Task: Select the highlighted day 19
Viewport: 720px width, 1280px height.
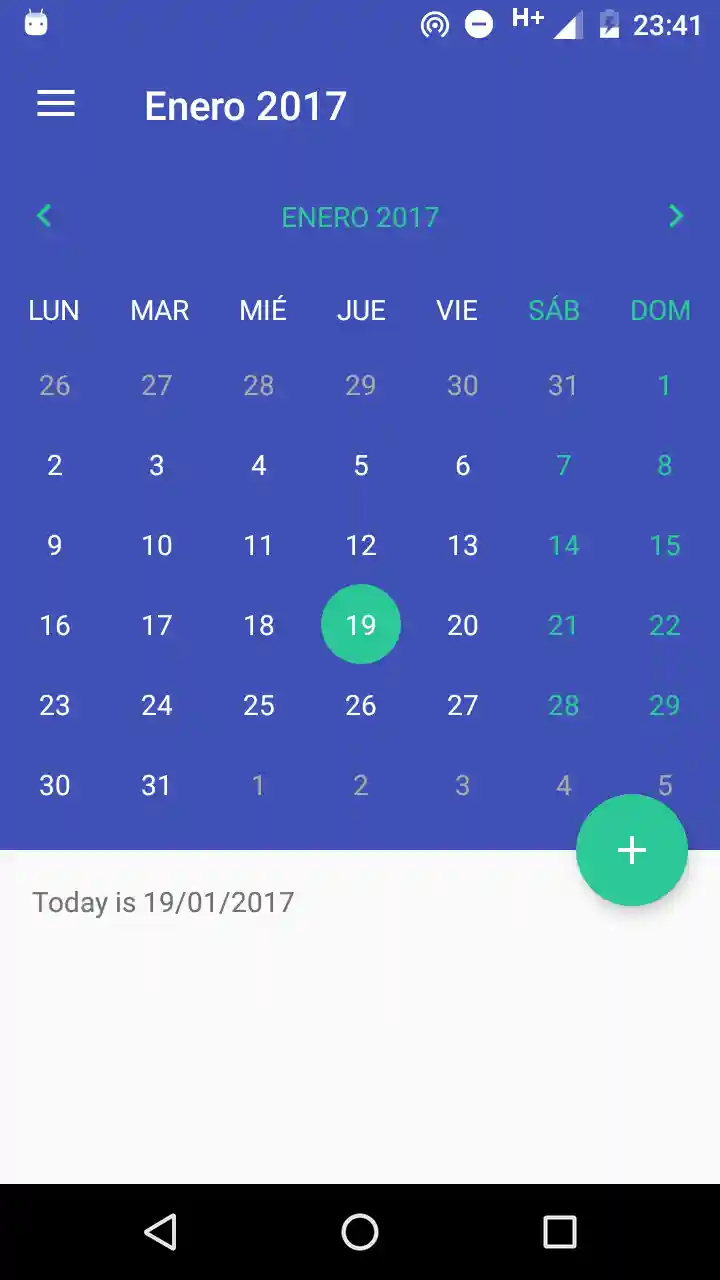Action: click(x=360, y=625)
